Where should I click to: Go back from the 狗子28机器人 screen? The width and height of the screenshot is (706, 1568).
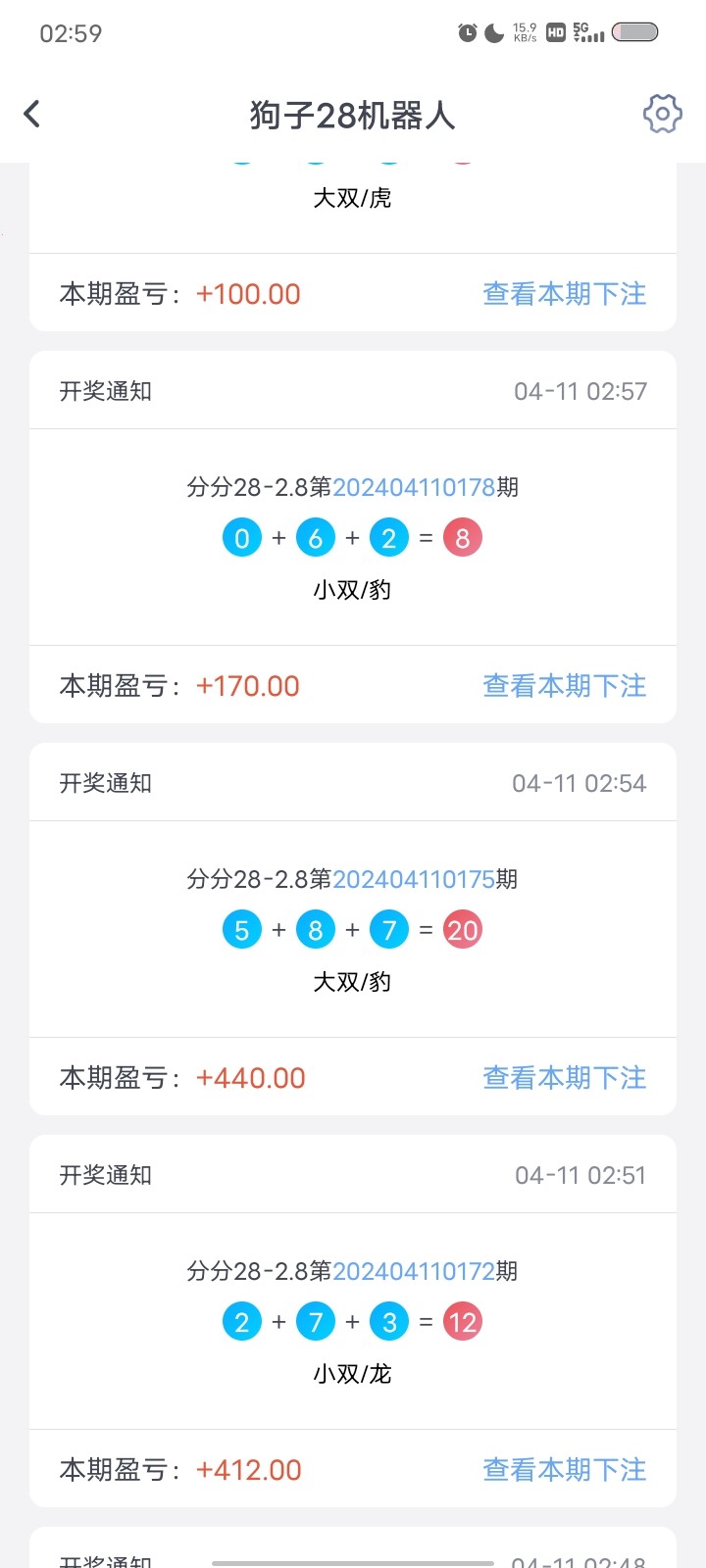(x=32, y=114)
